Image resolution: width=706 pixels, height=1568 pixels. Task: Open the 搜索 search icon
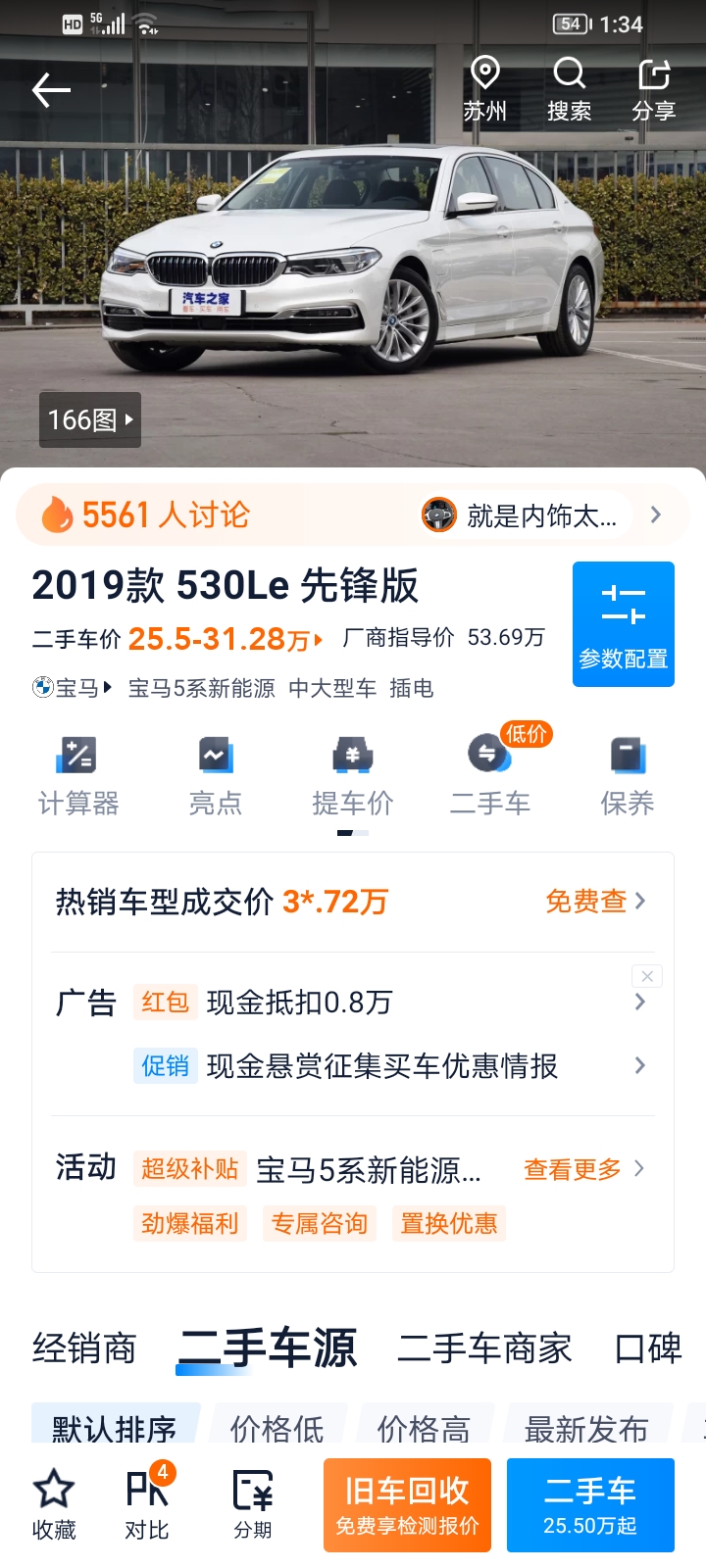pyautogui.click(x=569, y=89)
